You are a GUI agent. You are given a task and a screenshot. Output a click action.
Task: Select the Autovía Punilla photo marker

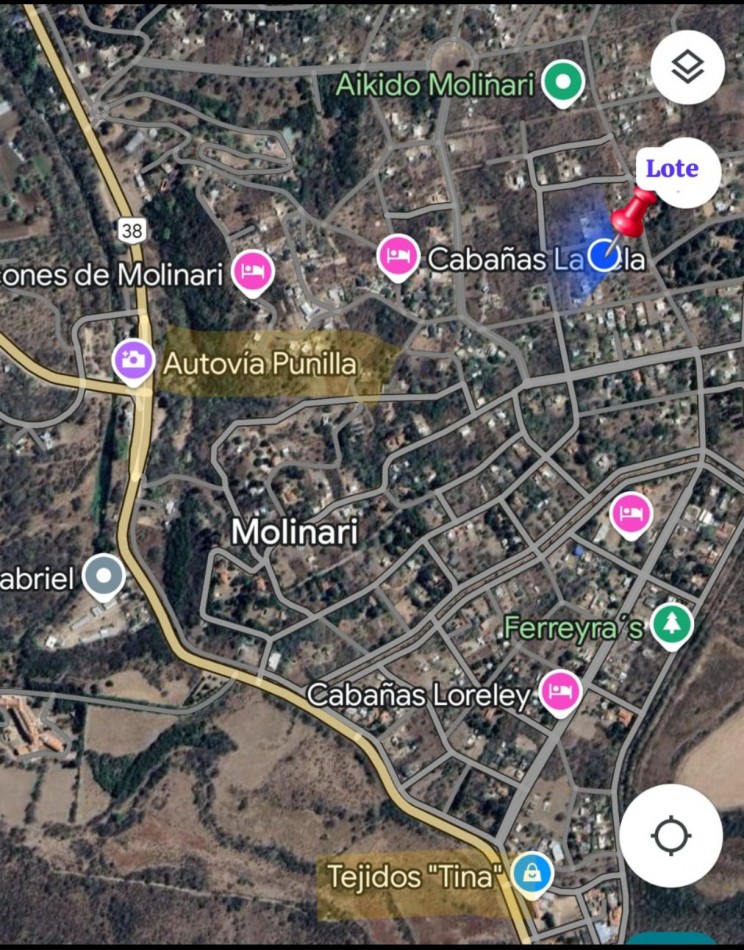pos(133,361)
